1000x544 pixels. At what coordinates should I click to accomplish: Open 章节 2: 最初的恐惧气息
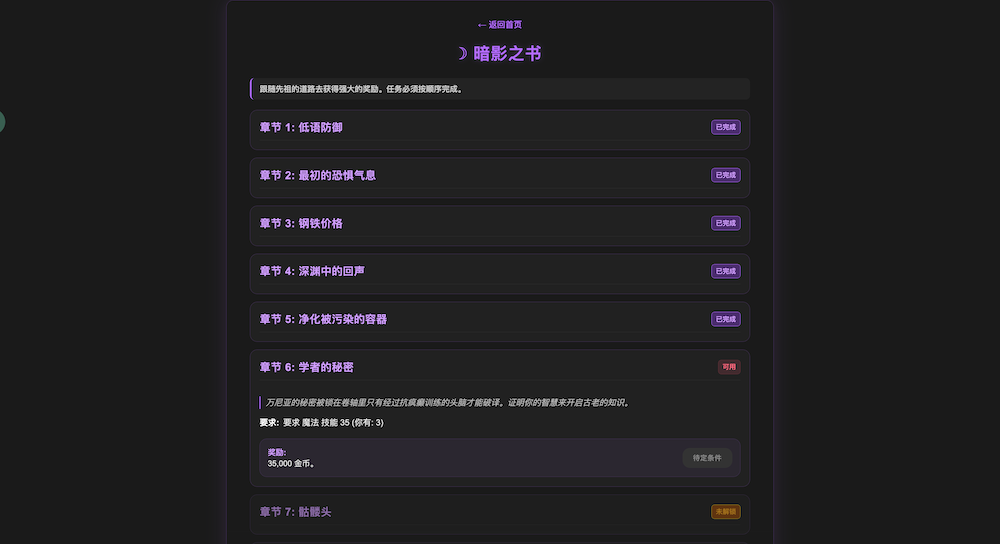coord(318,176)
